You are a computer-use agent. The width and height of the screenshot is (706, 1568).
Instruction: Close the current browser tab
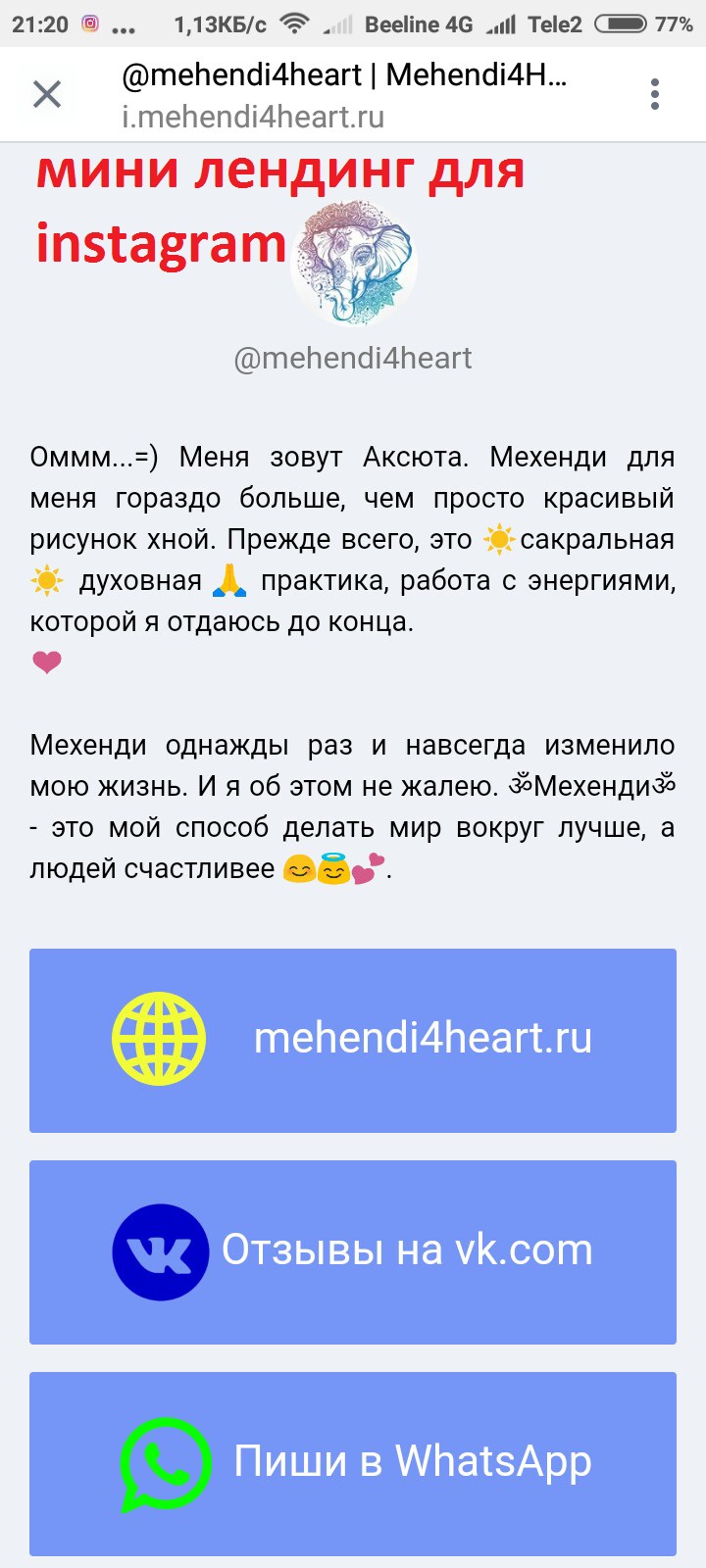[x=47, y=94]
